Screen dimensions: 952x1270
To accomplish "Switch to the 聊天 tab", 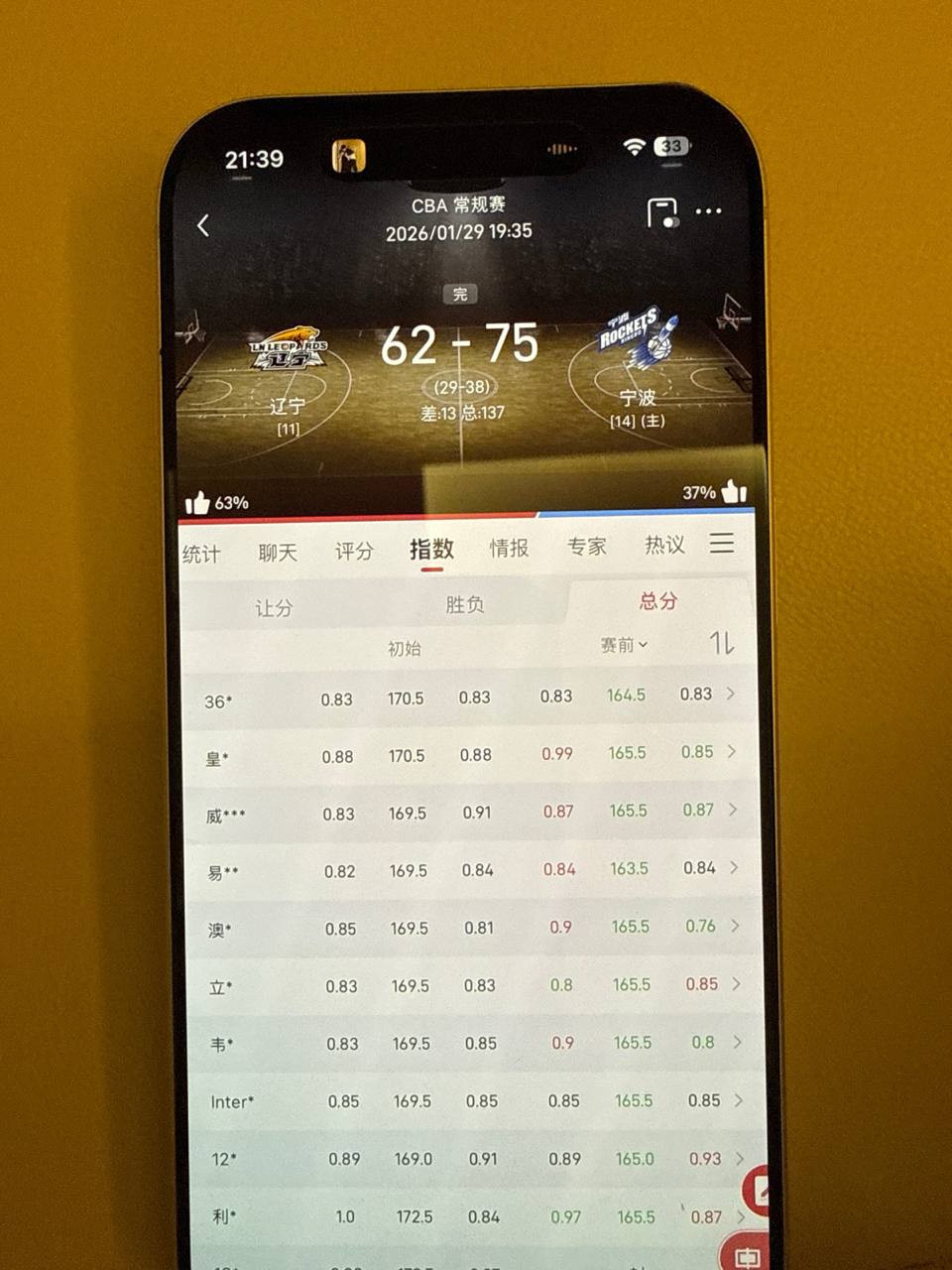I will (278, 553).
